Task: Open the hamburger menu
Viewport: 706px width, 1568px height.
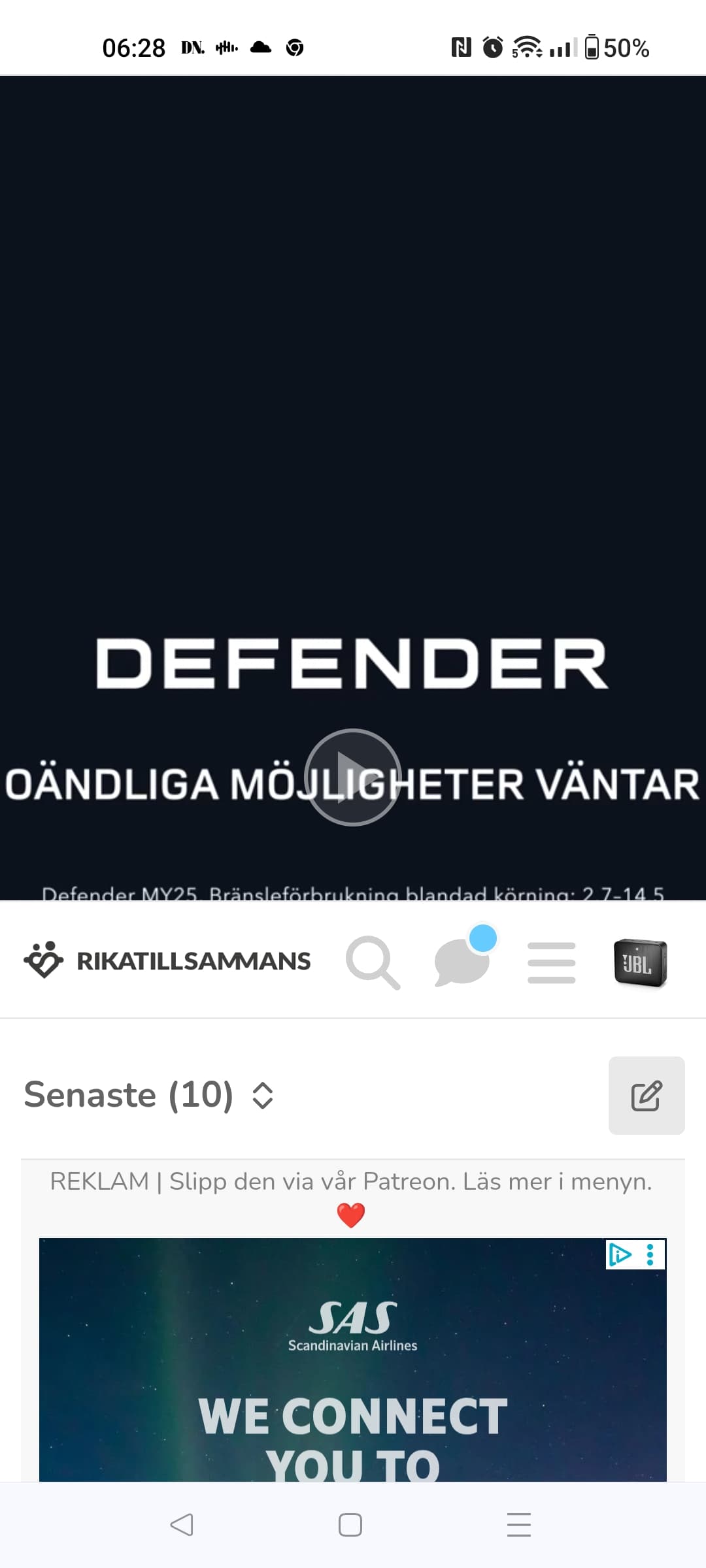Action: tap(551, 962)
